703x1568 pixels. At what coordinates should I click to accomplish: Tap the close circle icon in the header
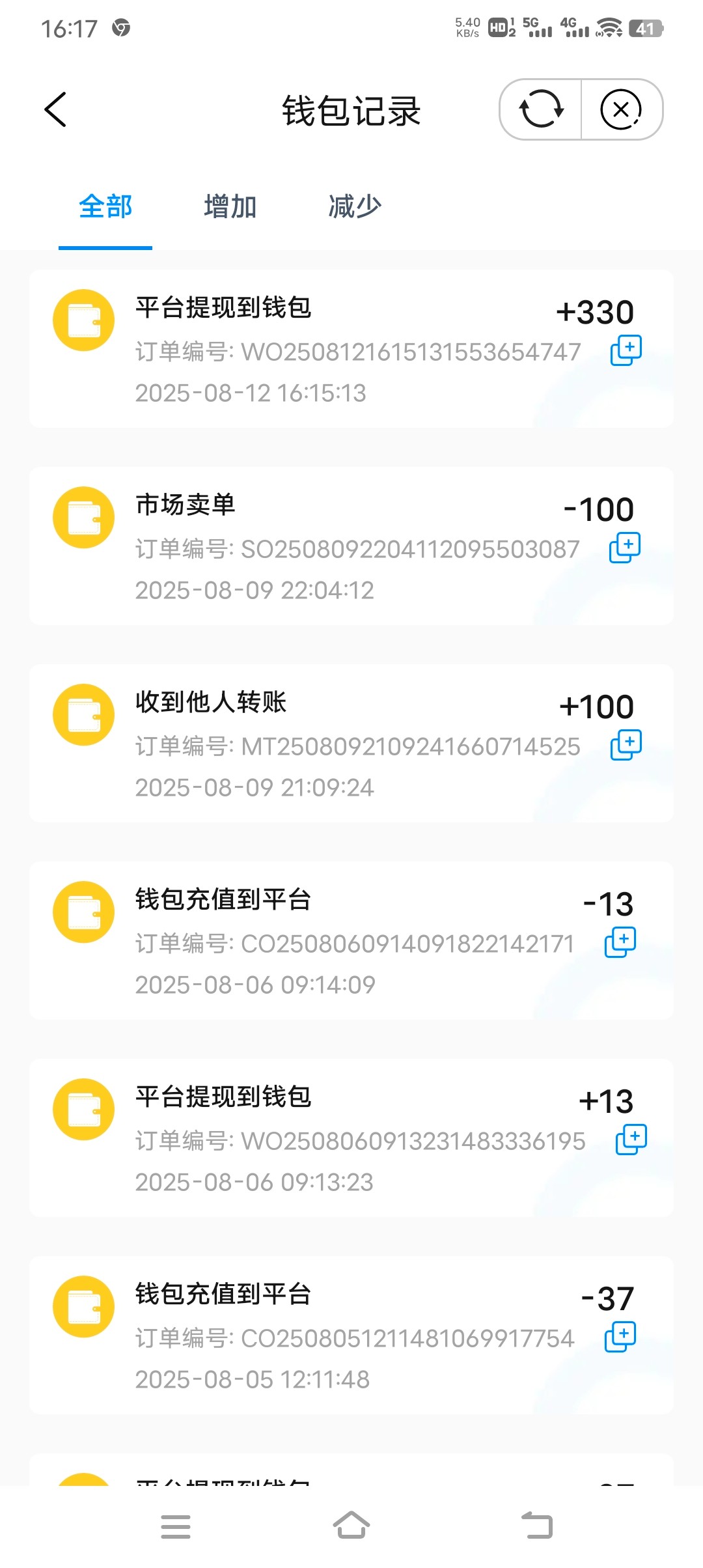621,109
